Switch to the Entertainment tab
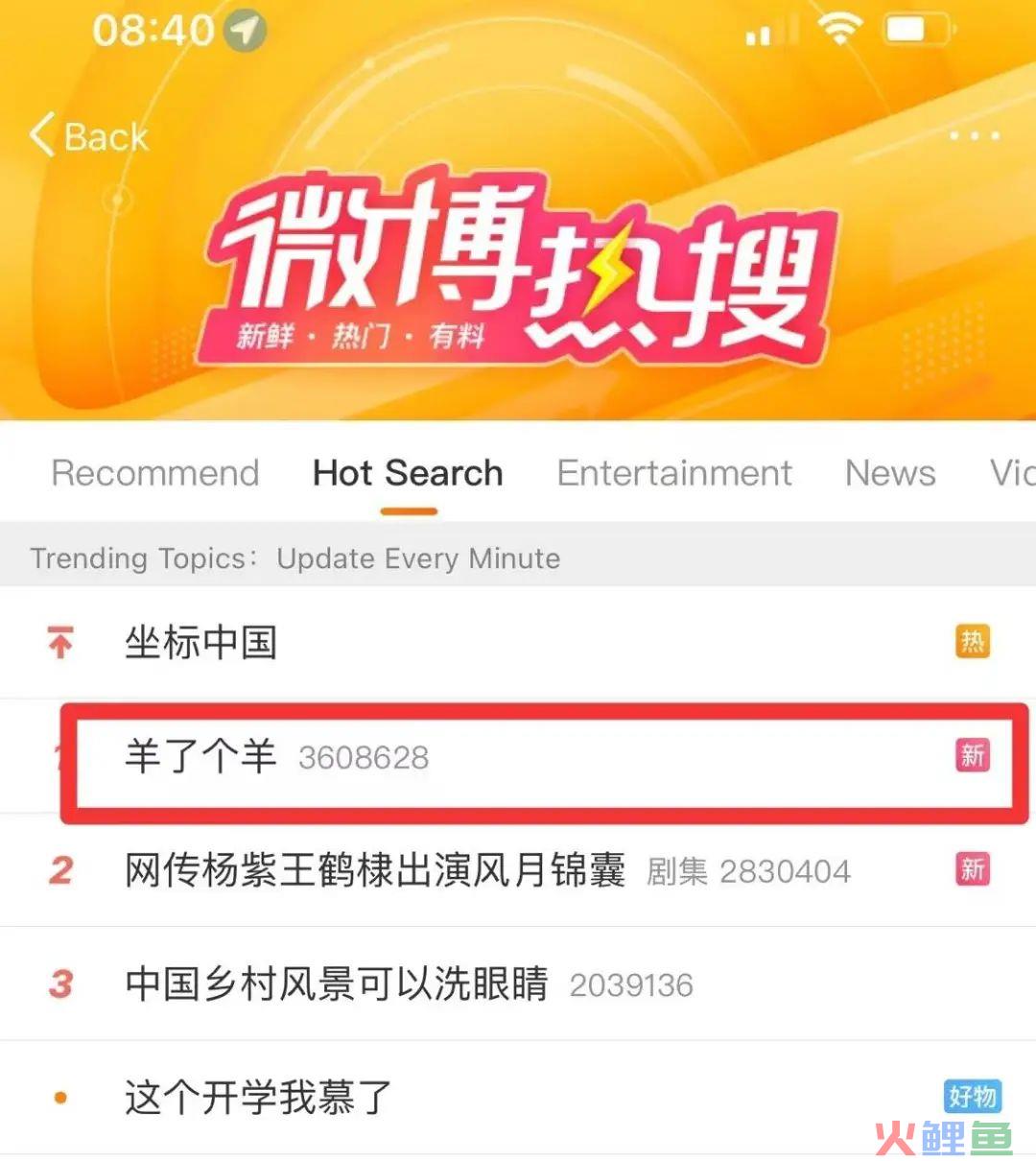Viewport: 1036px width, 1161px height. point(674,473)
